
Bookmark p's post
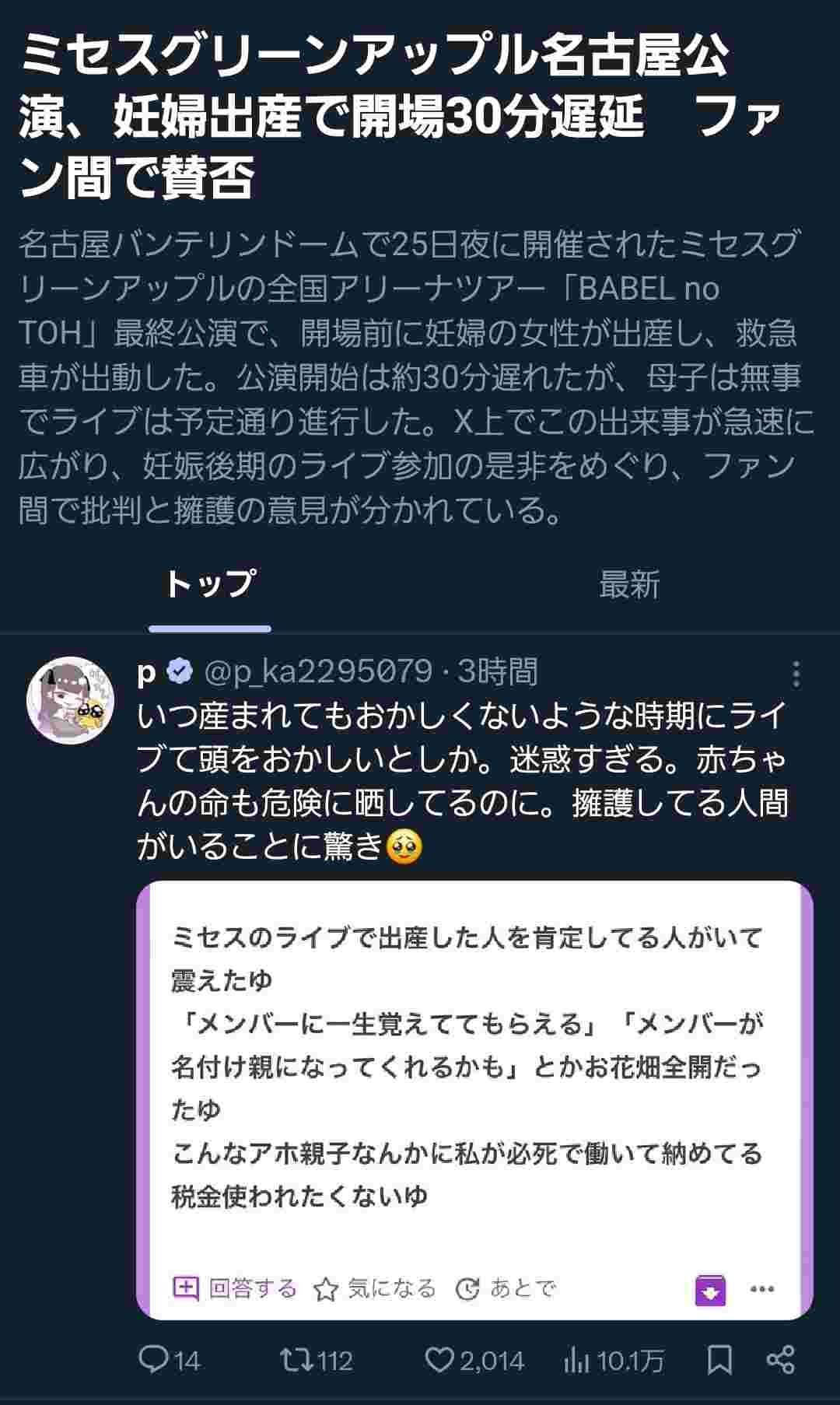tap(719, 1359)
